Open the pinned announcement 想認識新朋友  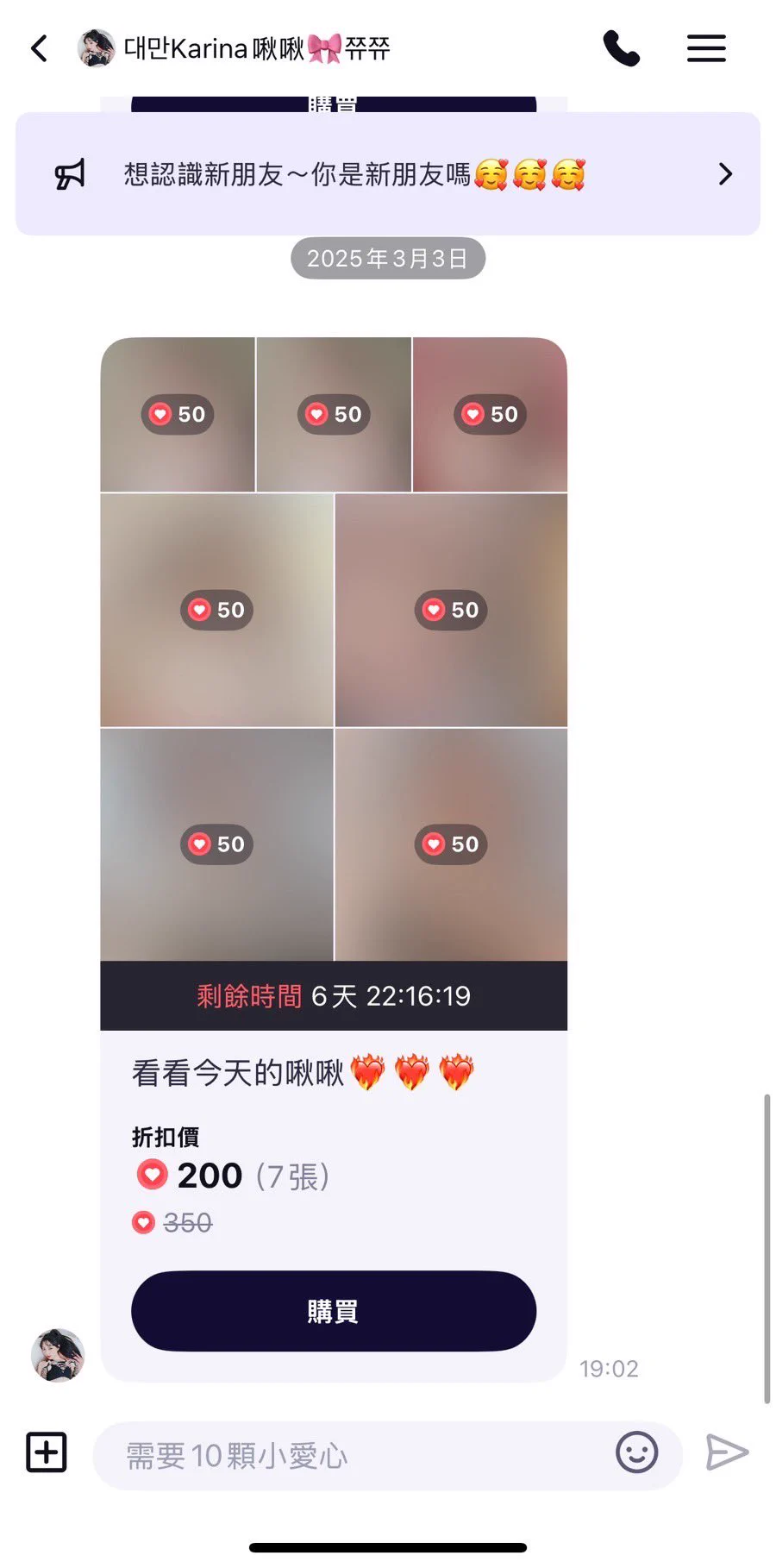coord(388,174)
